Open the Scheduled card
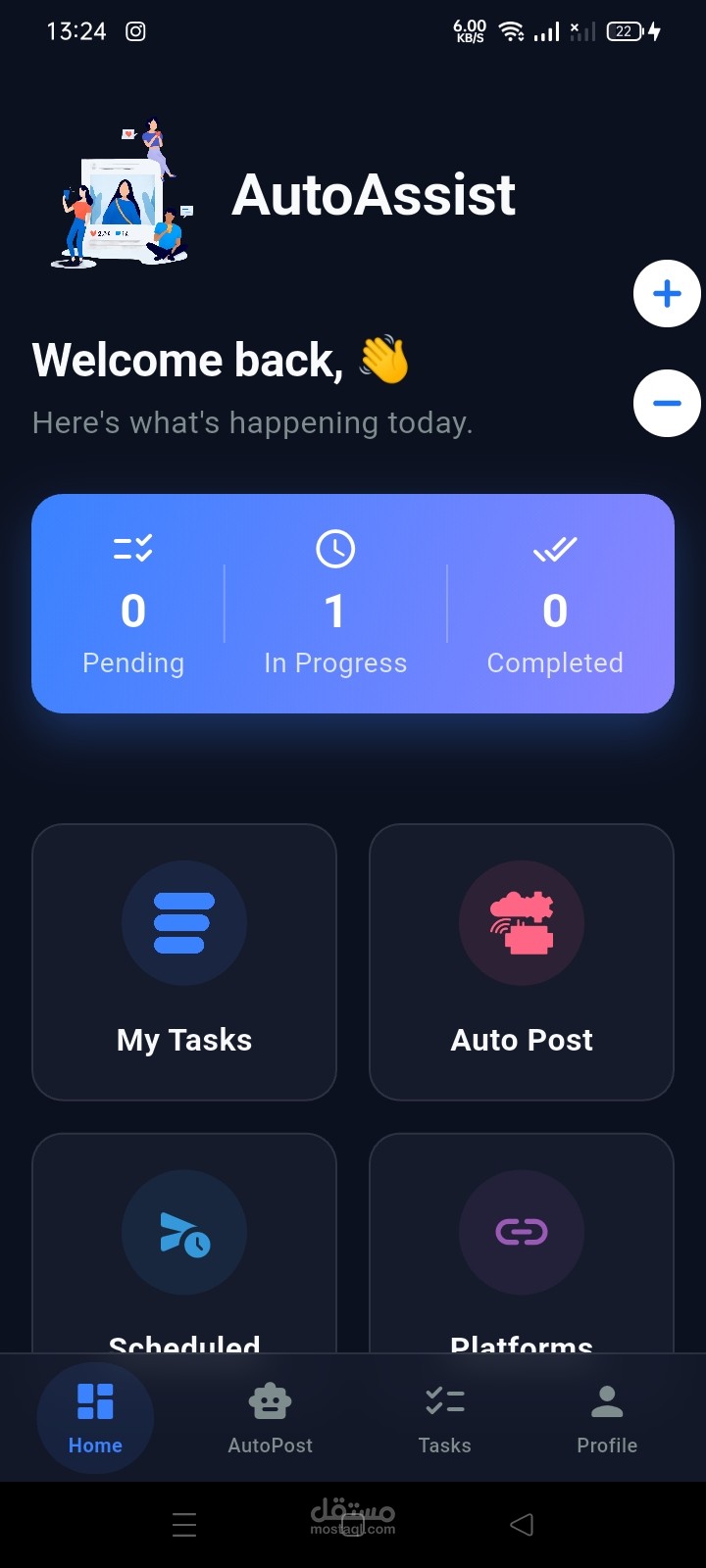Viewport: 706px width, 1568px height. click(184, 1245)
